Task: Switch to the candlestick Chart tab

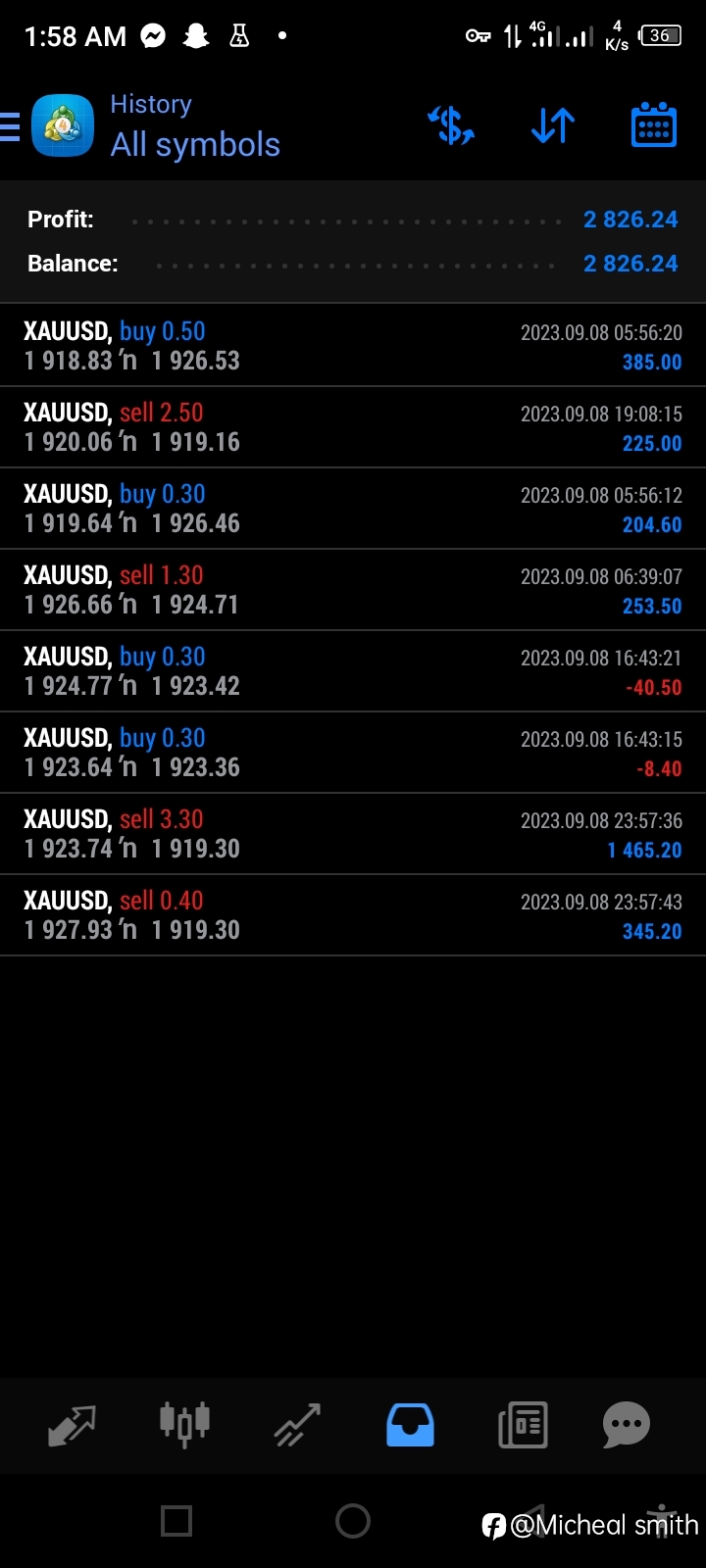Action: pos(184,1424)
